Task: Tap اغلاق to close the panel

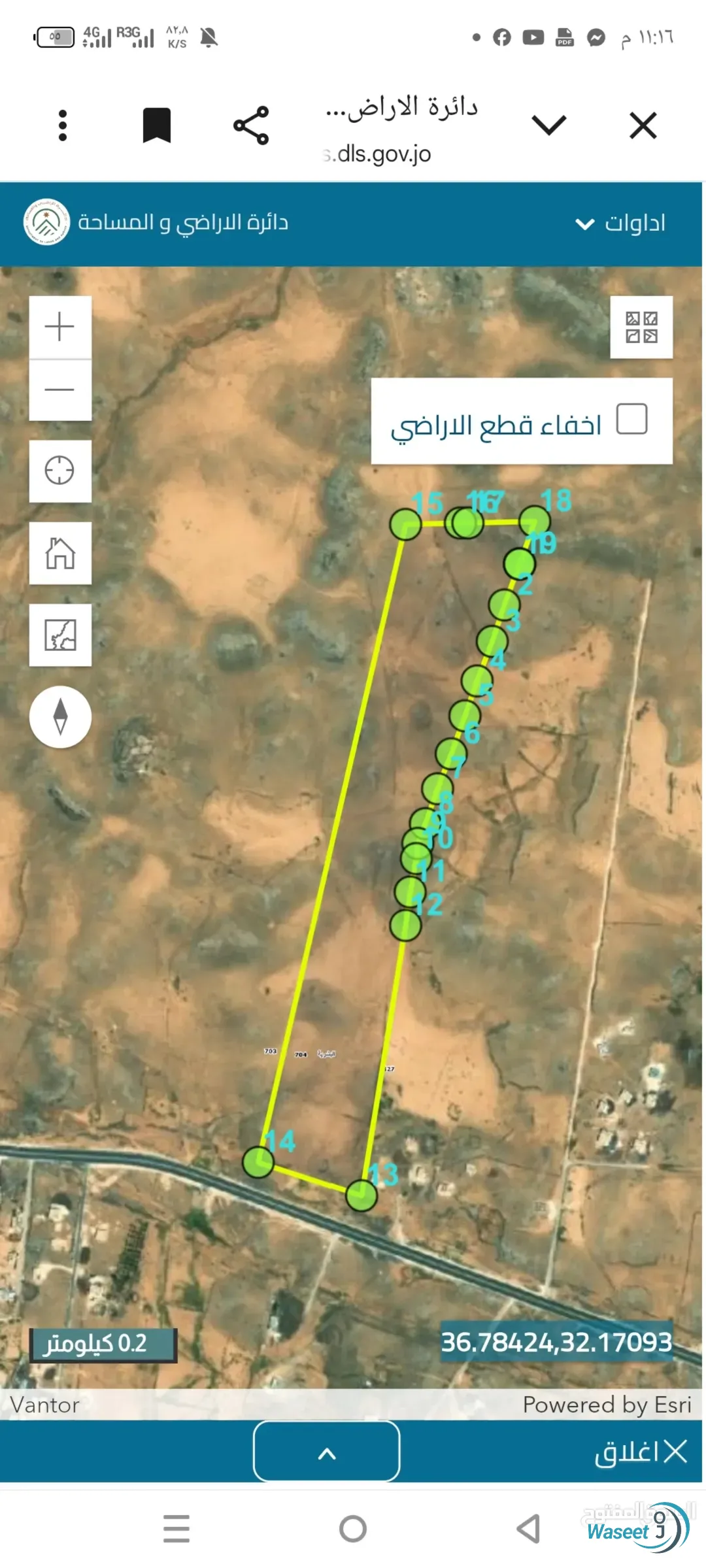Action: [x=641, y=1452]
